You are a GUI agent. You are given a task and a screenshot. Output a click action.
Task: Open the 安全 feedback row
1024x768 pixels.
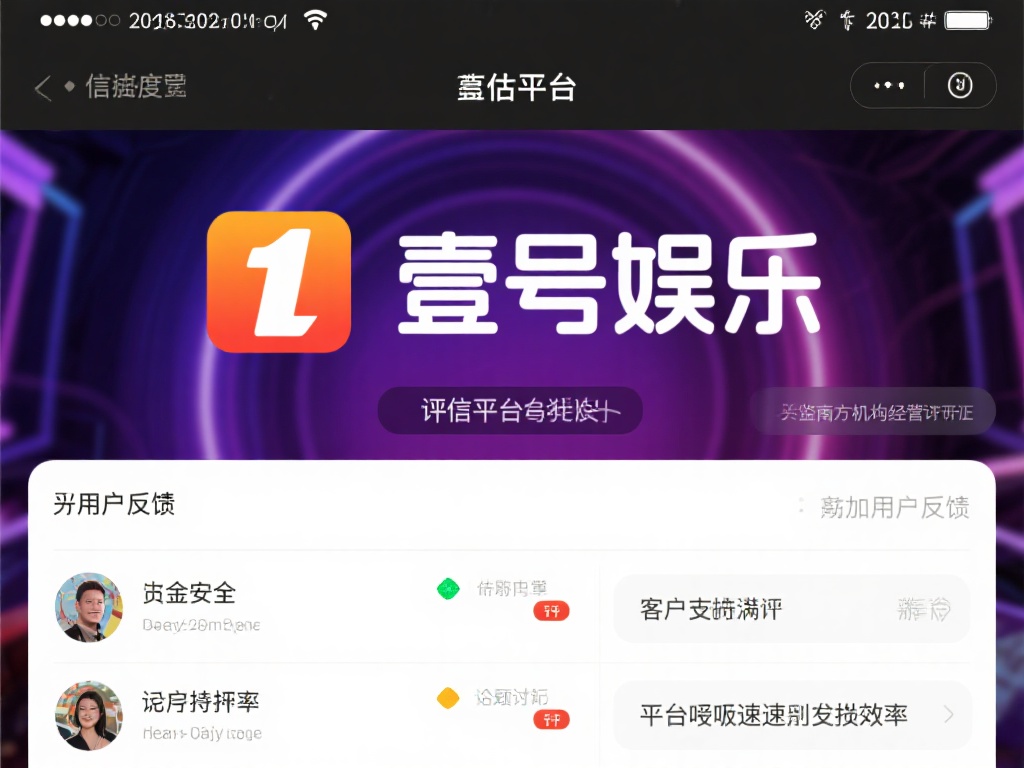click(310, 606)
